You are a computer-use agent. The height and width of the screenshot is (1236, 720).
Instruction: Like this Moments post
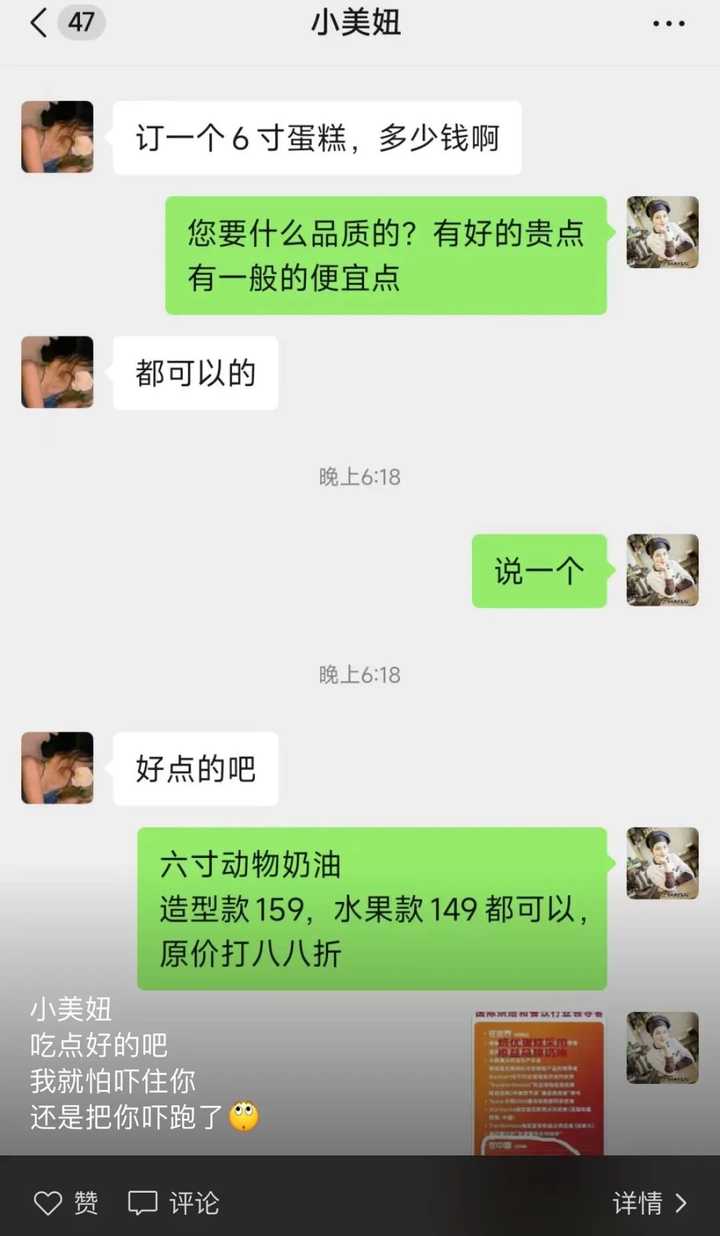coord(66,1202)
